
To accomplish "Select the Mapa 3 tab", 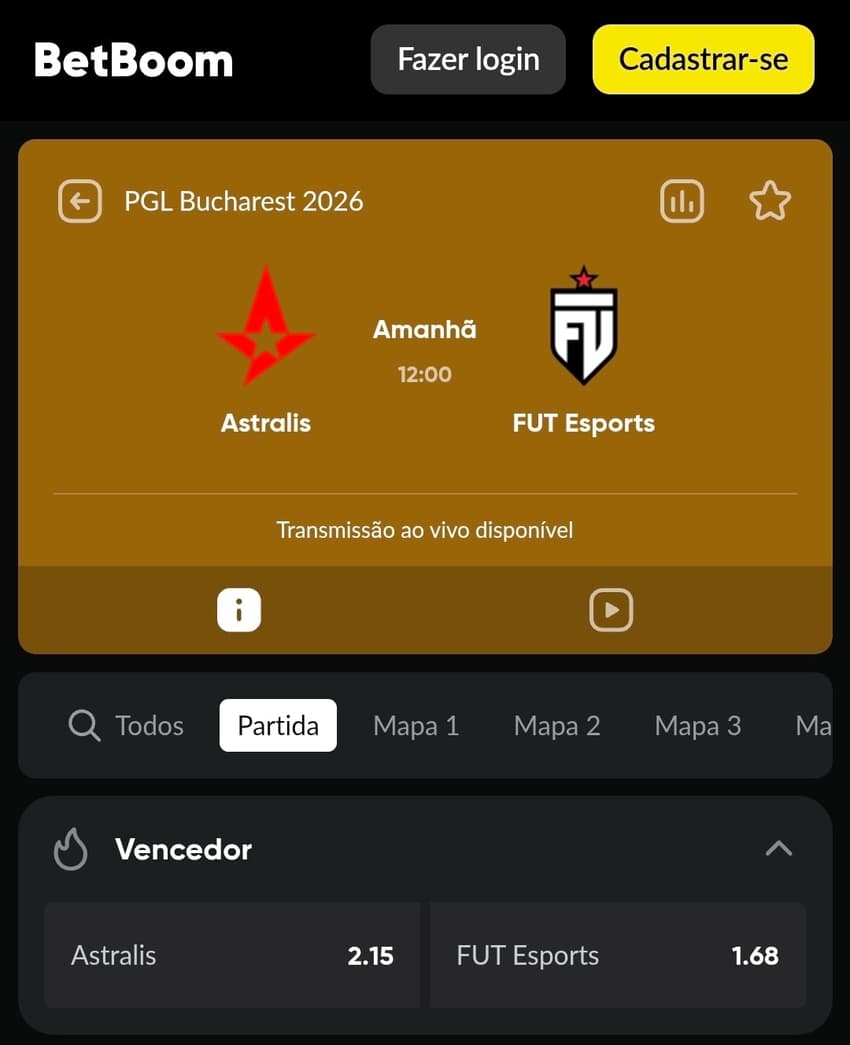I will click(697, 726).
